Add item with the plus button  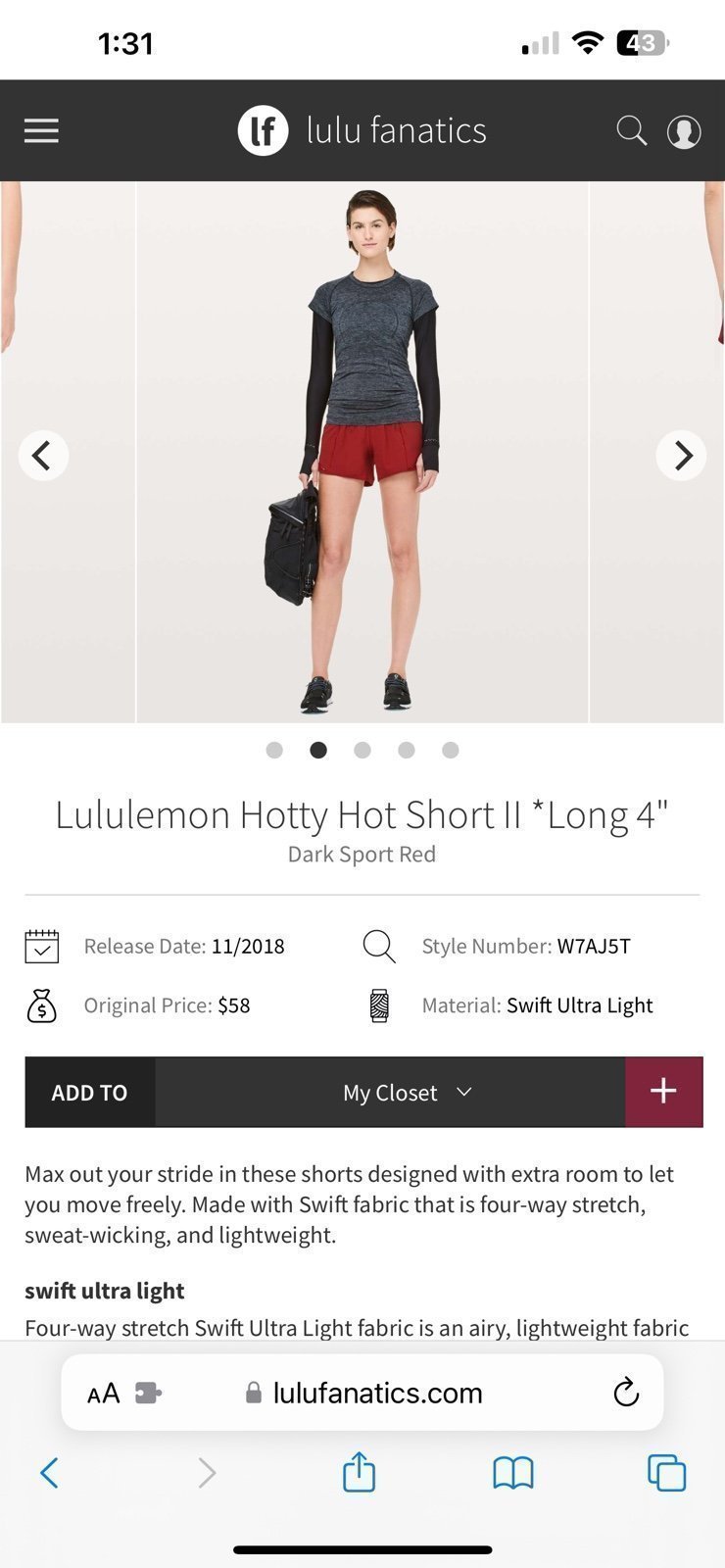point(663,1092)
